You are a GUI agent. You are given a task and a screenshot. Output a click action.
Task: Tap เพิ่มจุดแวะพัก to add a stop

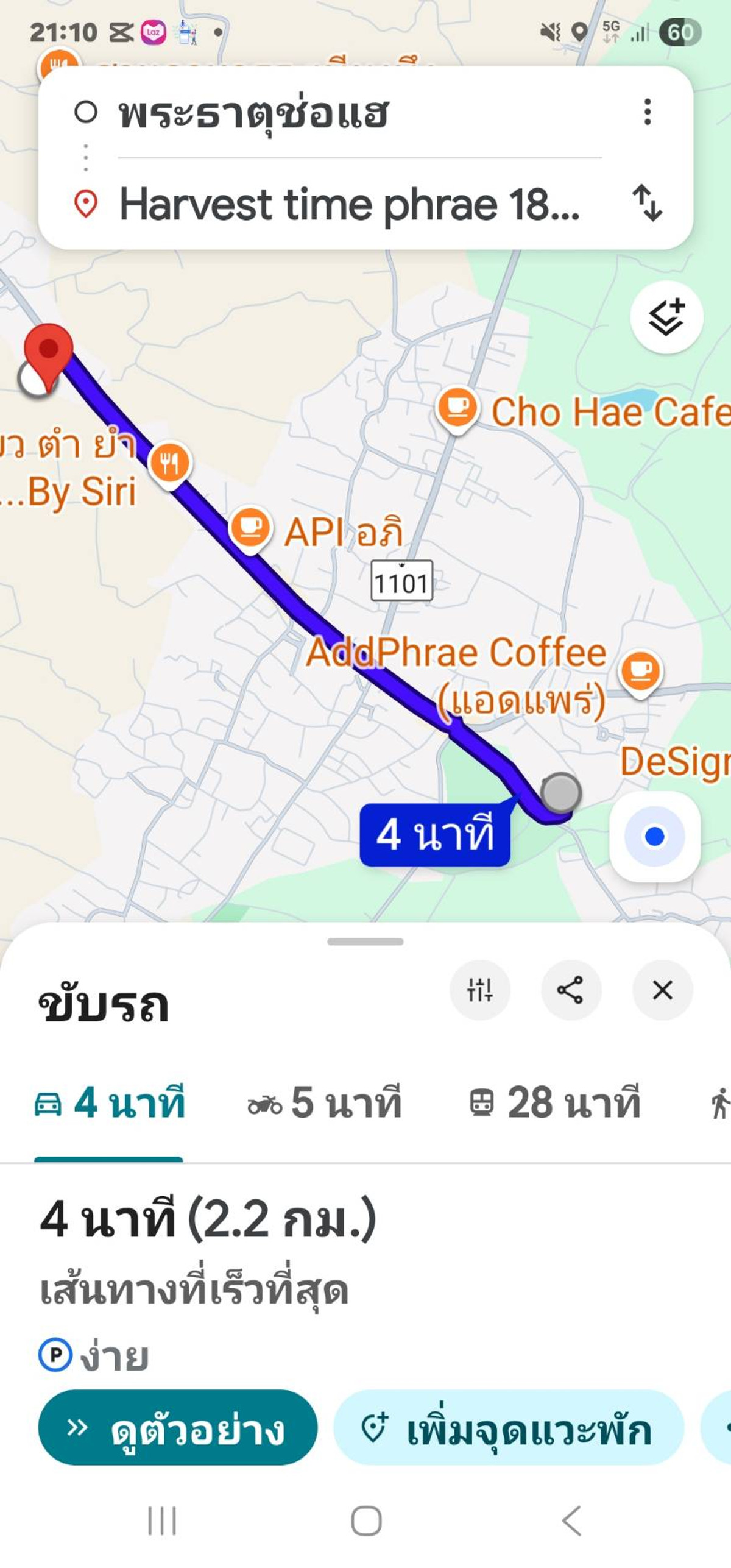[509, 1428]
